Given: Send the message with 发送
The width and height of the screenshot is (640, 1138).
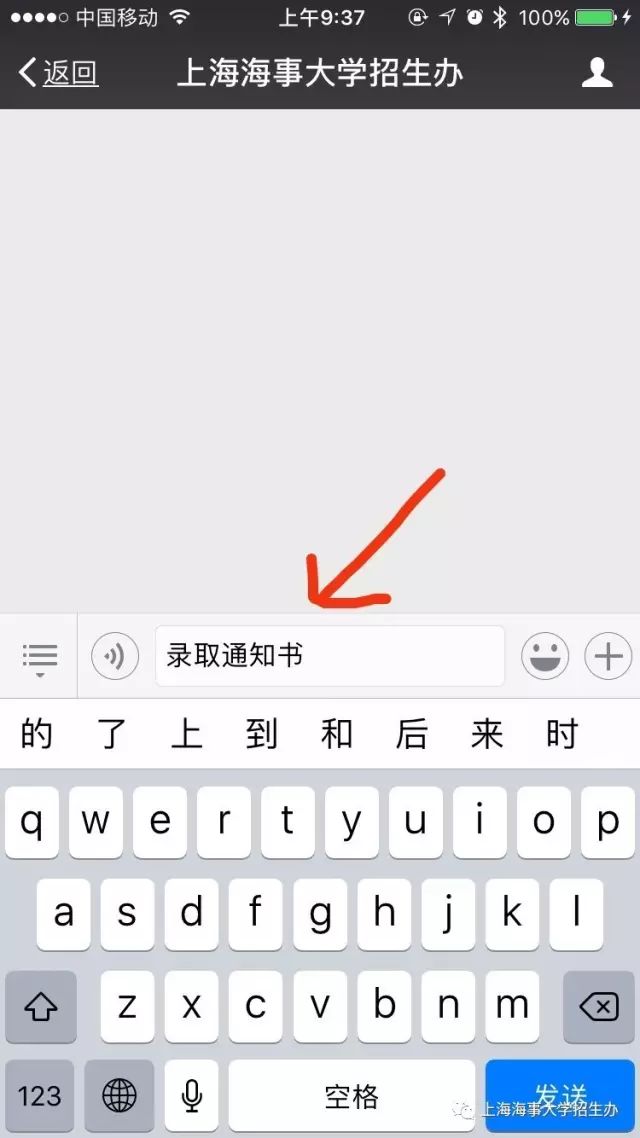Looking at the screenshot, I should point(560,1094).
